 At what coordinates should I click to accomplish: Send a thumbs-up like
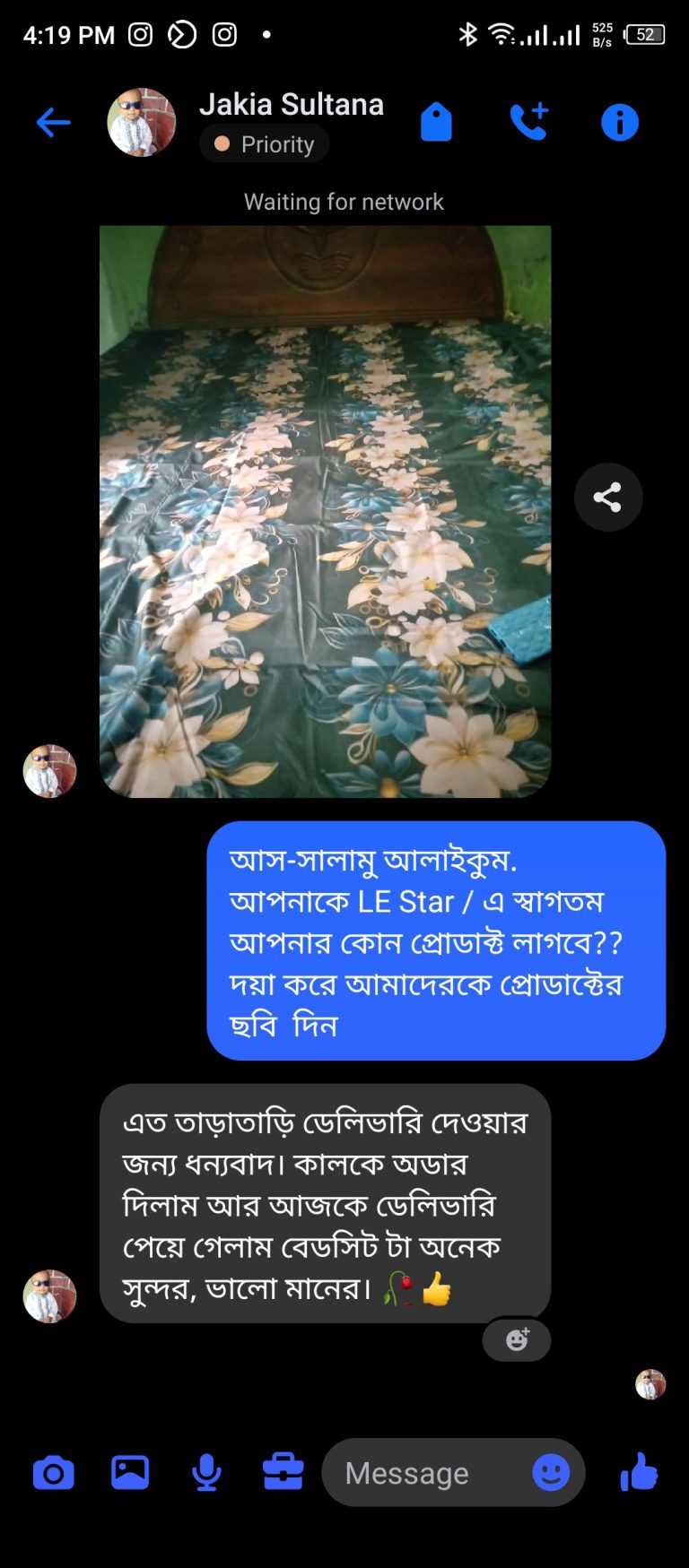point(639,1472)
